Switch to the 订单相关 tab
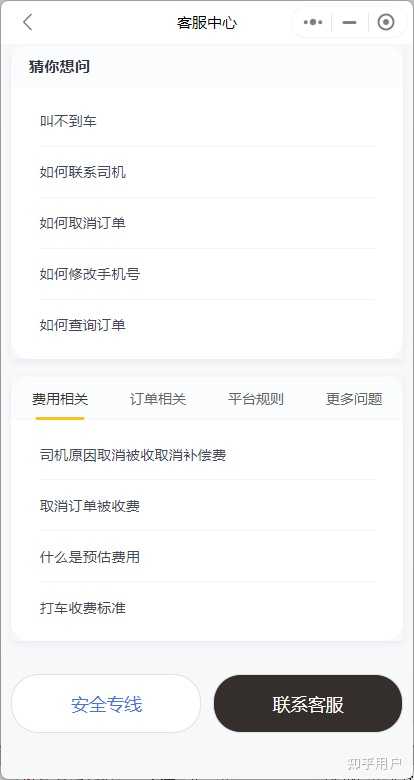 (x=158, y=399)
